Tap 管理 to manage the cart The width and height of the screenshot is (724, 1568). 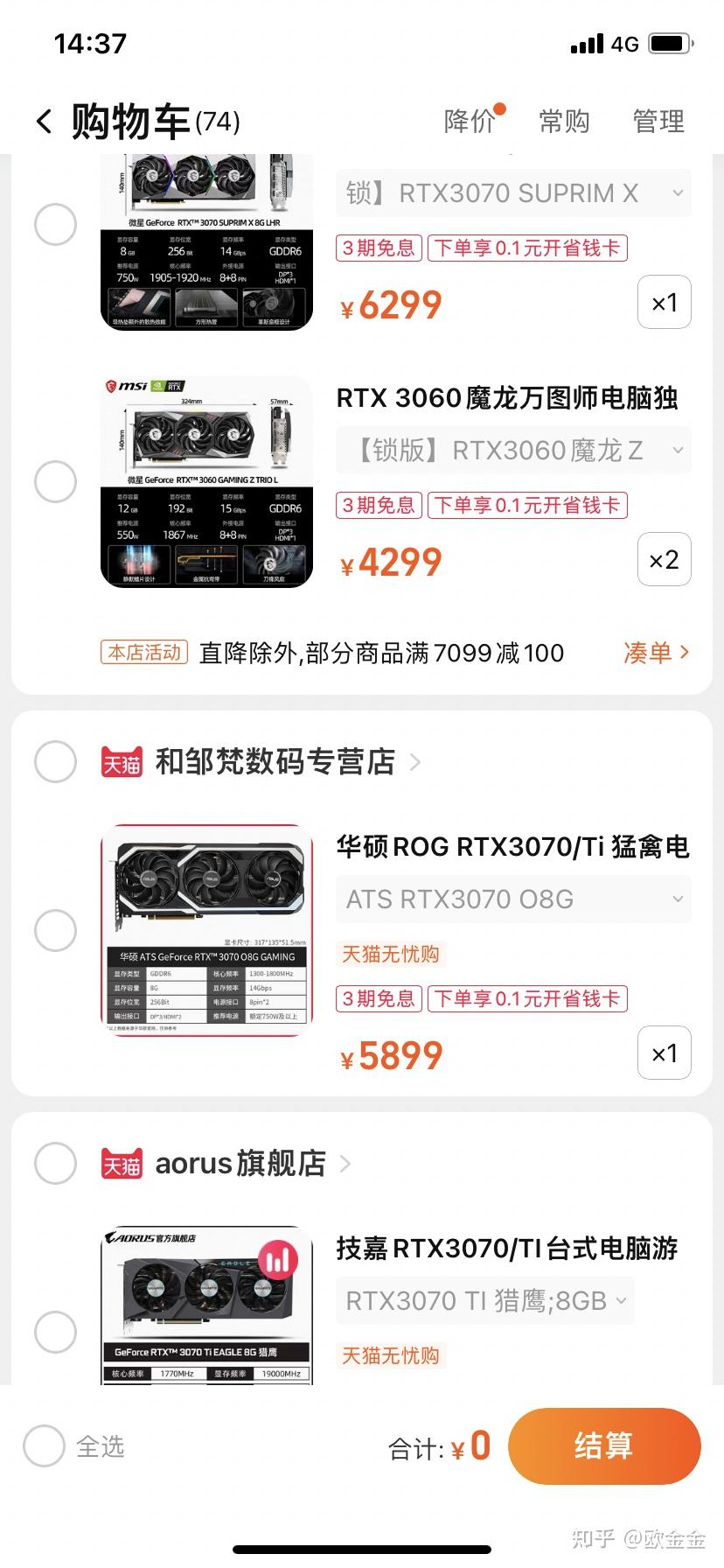click(658, 122)
